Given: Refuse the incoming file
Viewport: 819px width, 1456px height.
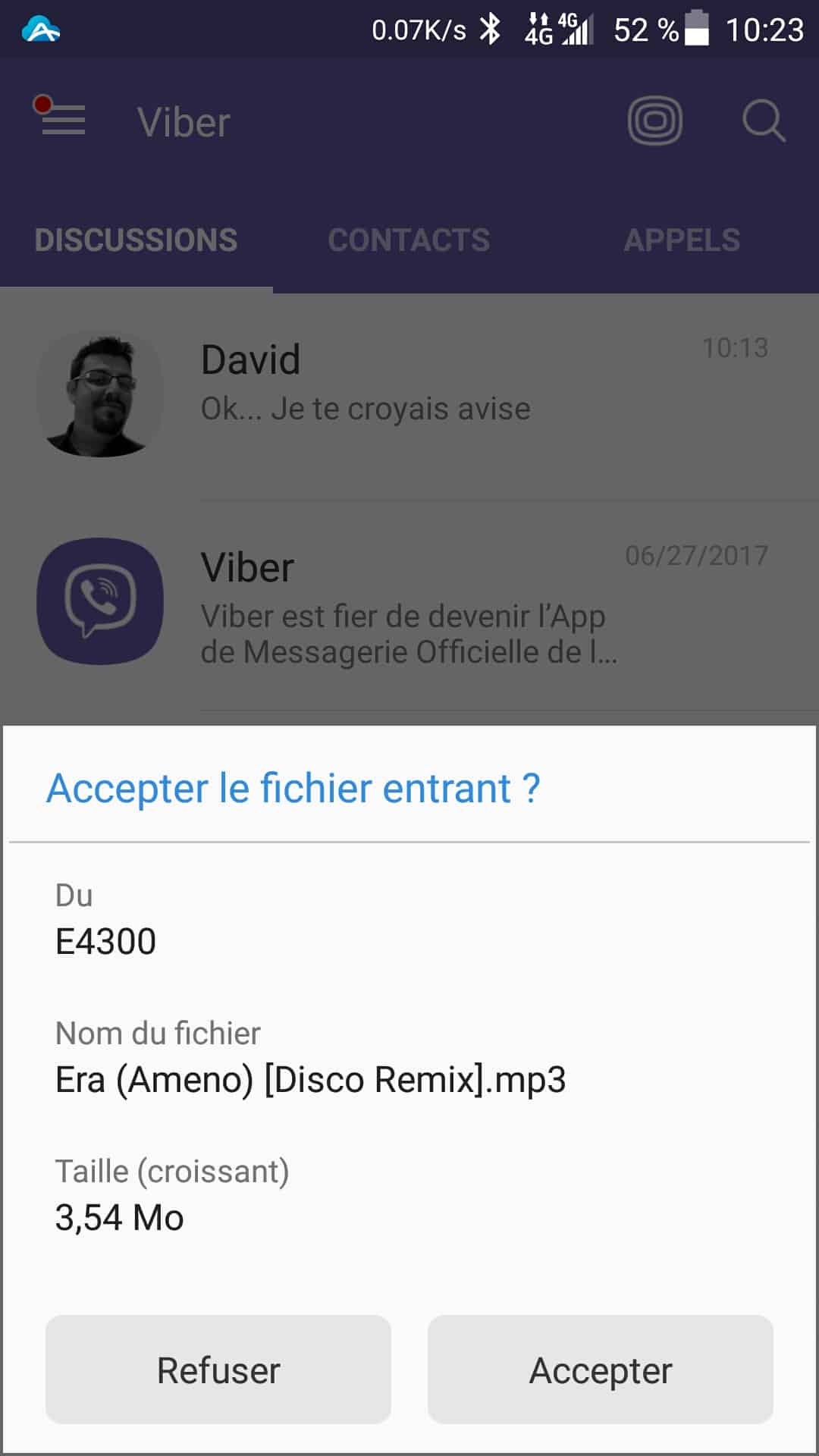Looking at the screenshot, I should point(218,1370).
